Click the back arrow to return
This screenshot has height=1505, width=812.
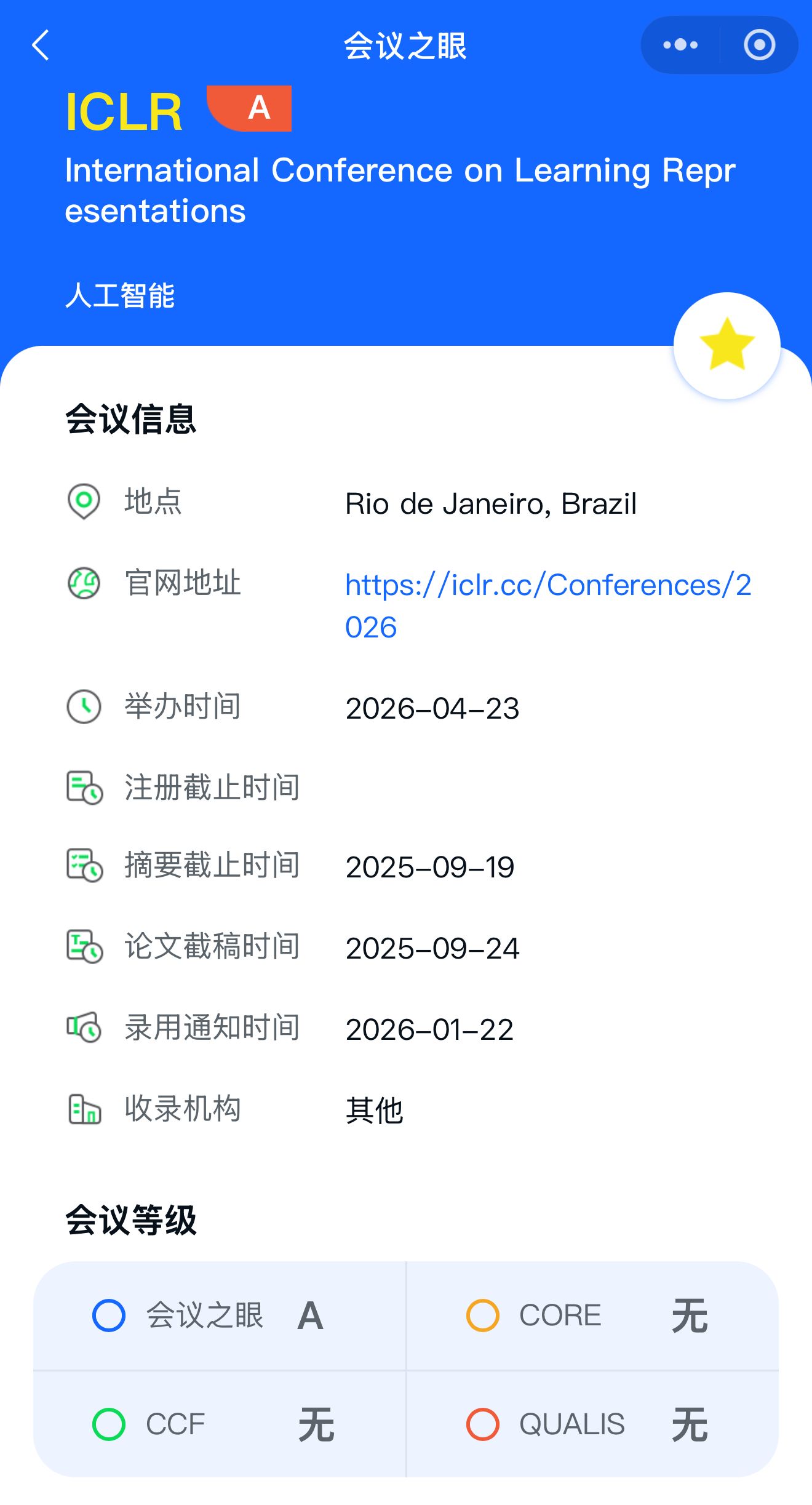click(x=41, y=46)
